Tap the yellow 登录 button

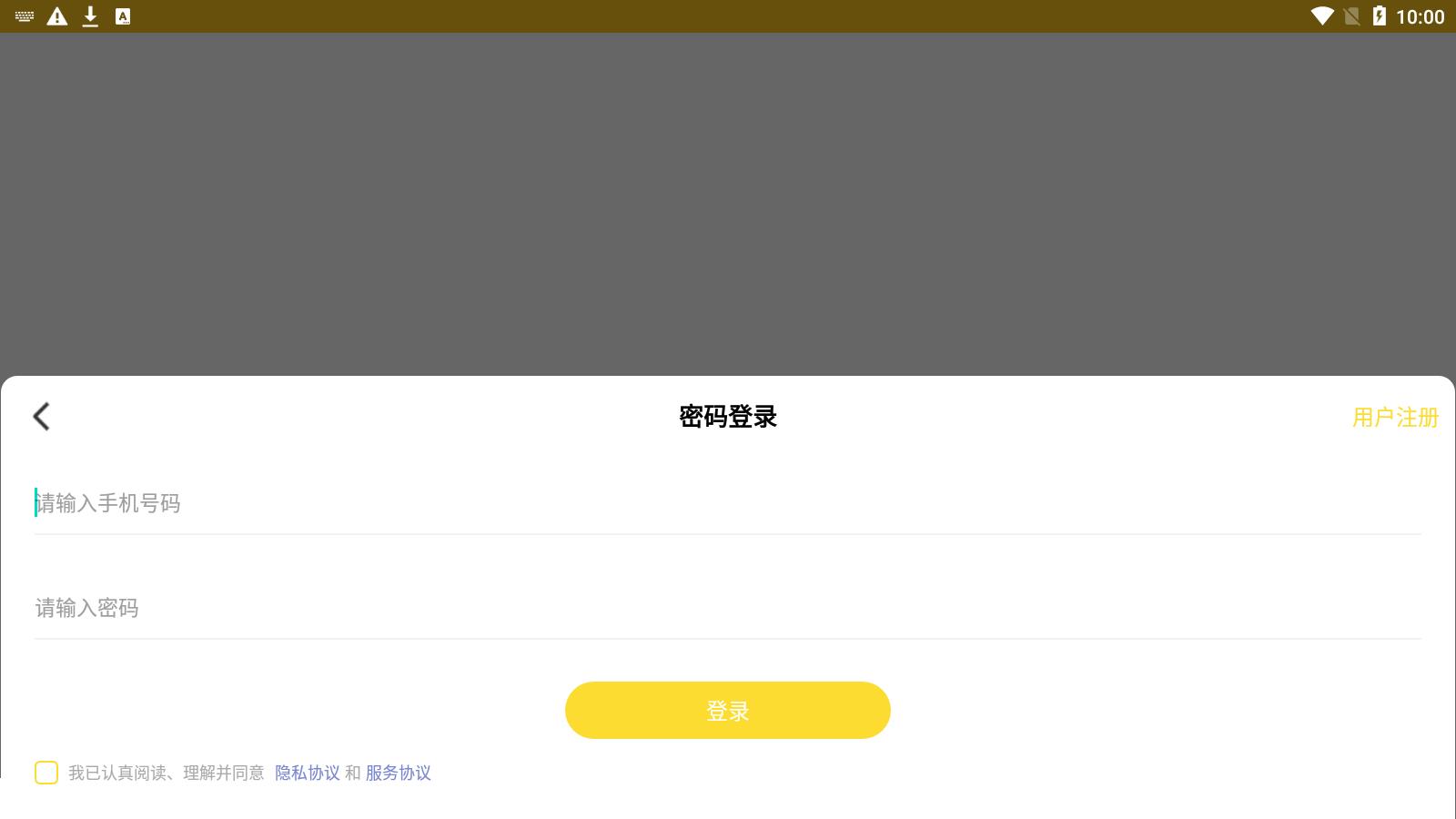pyautogui.click(x=727, y=711)
